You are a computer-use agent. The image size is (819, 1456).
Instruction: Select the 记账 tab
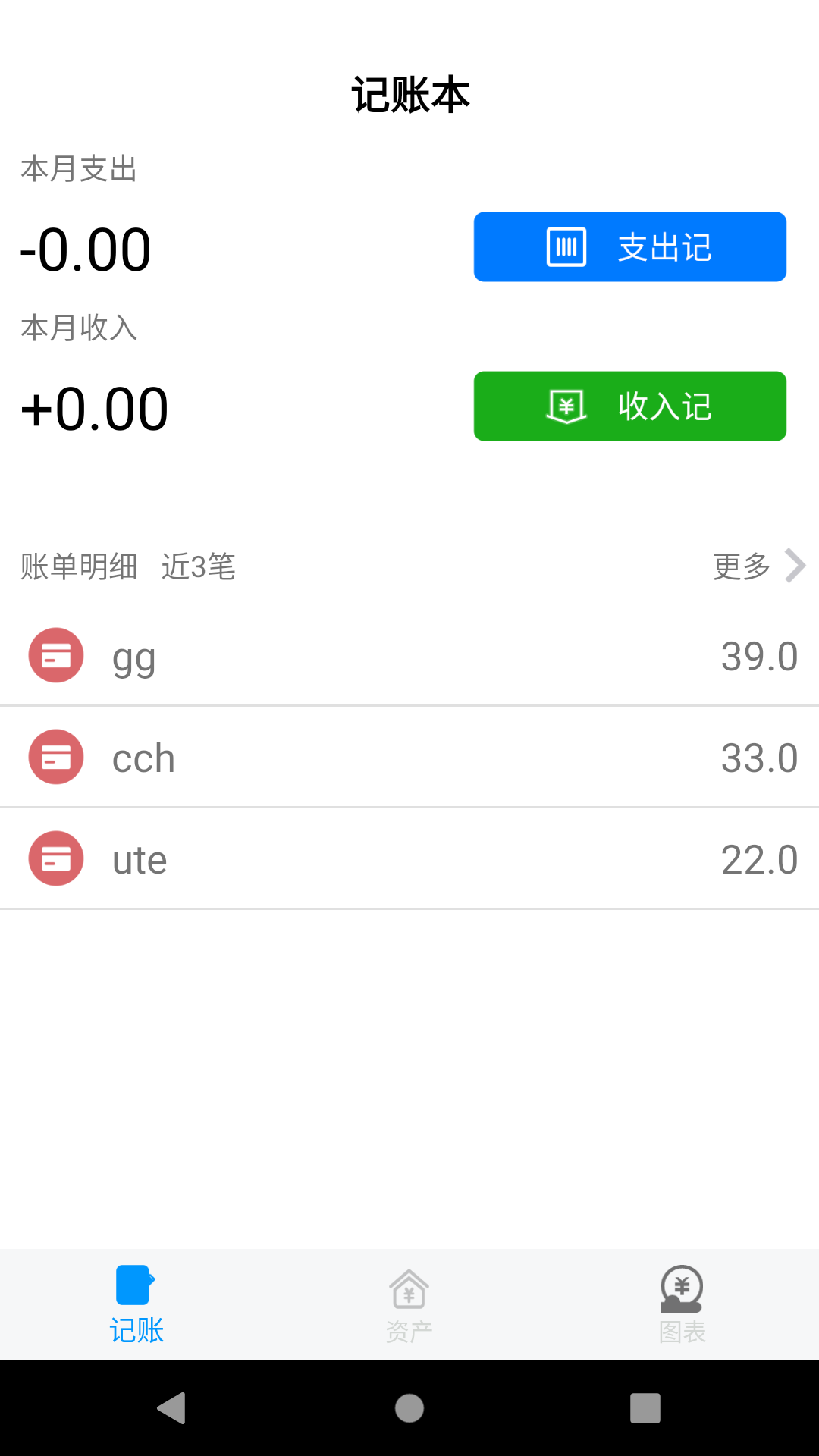(x=136, y=1304)
